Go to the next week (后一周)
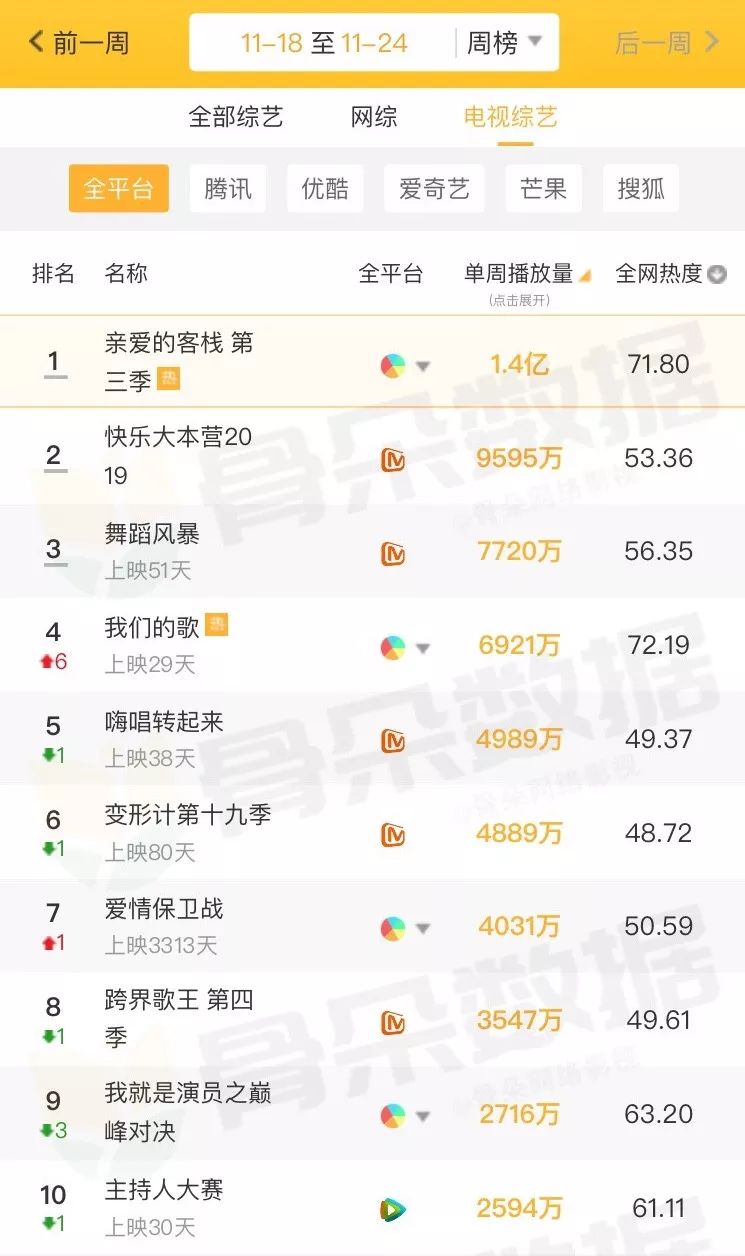The image size is (745, 1256). click(x=667, y=43)
